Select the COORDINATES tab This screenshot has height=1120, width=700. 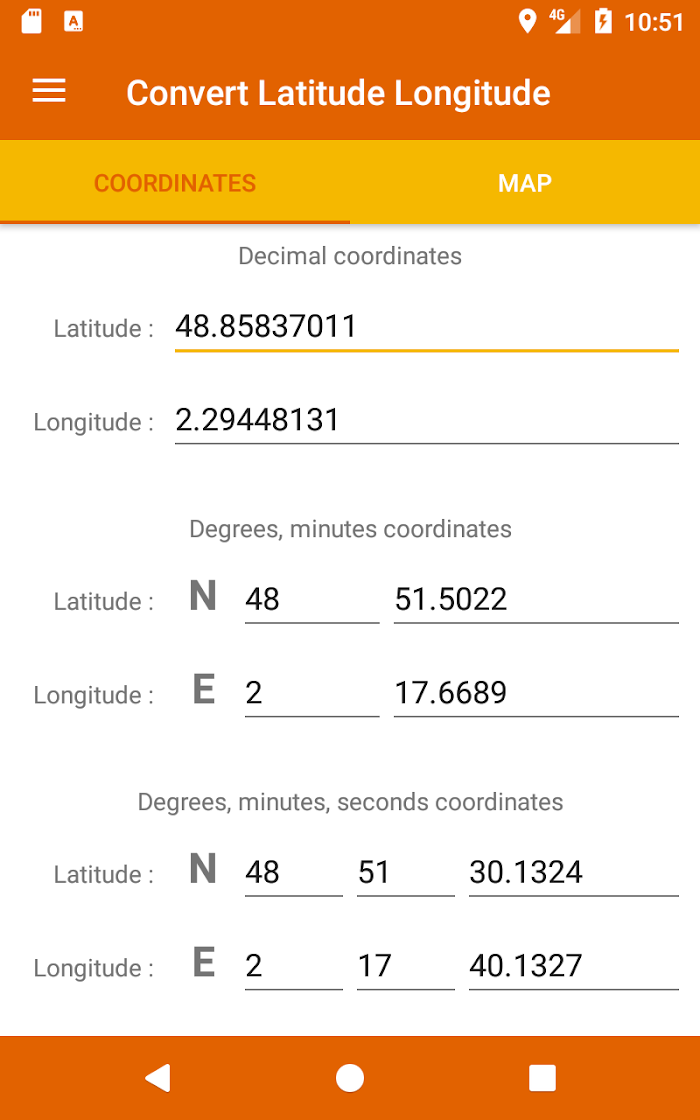click(x=175, y=182)
